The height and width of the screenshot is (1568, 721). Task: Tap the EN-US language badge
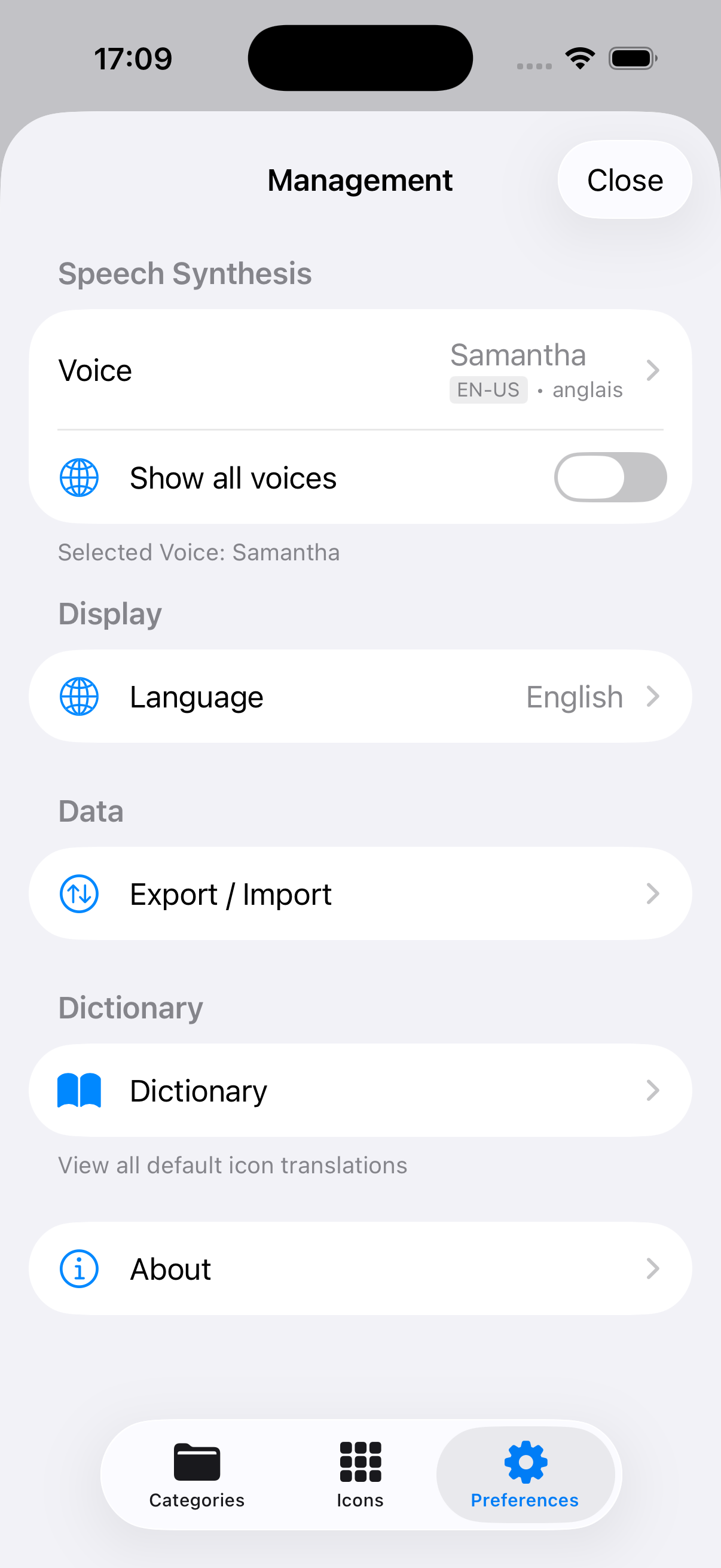point(488,389)
